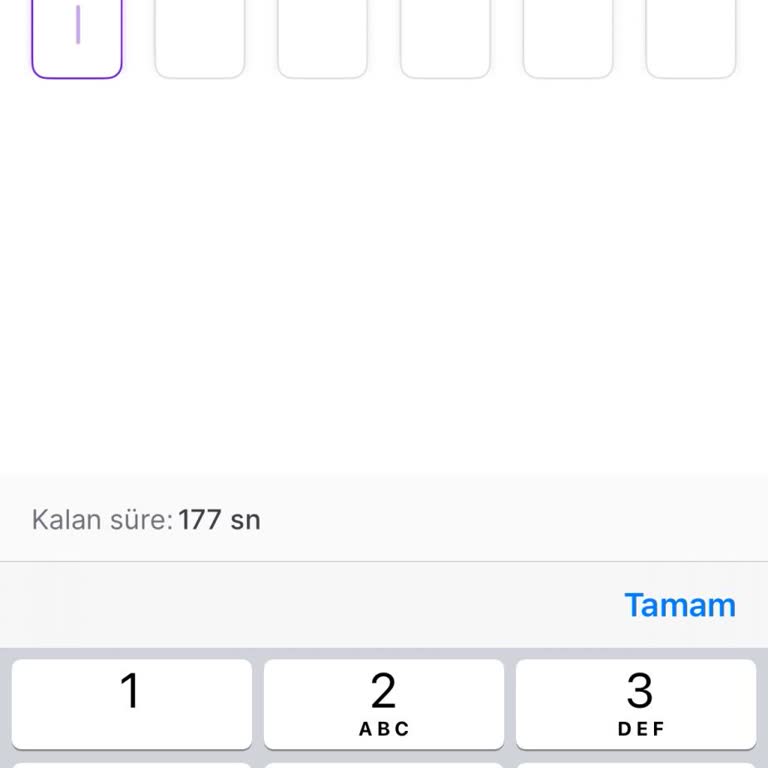The width and height of the screenshot is (768, 768).
Task: Select the second code digit box
Action: coord(199,37)
